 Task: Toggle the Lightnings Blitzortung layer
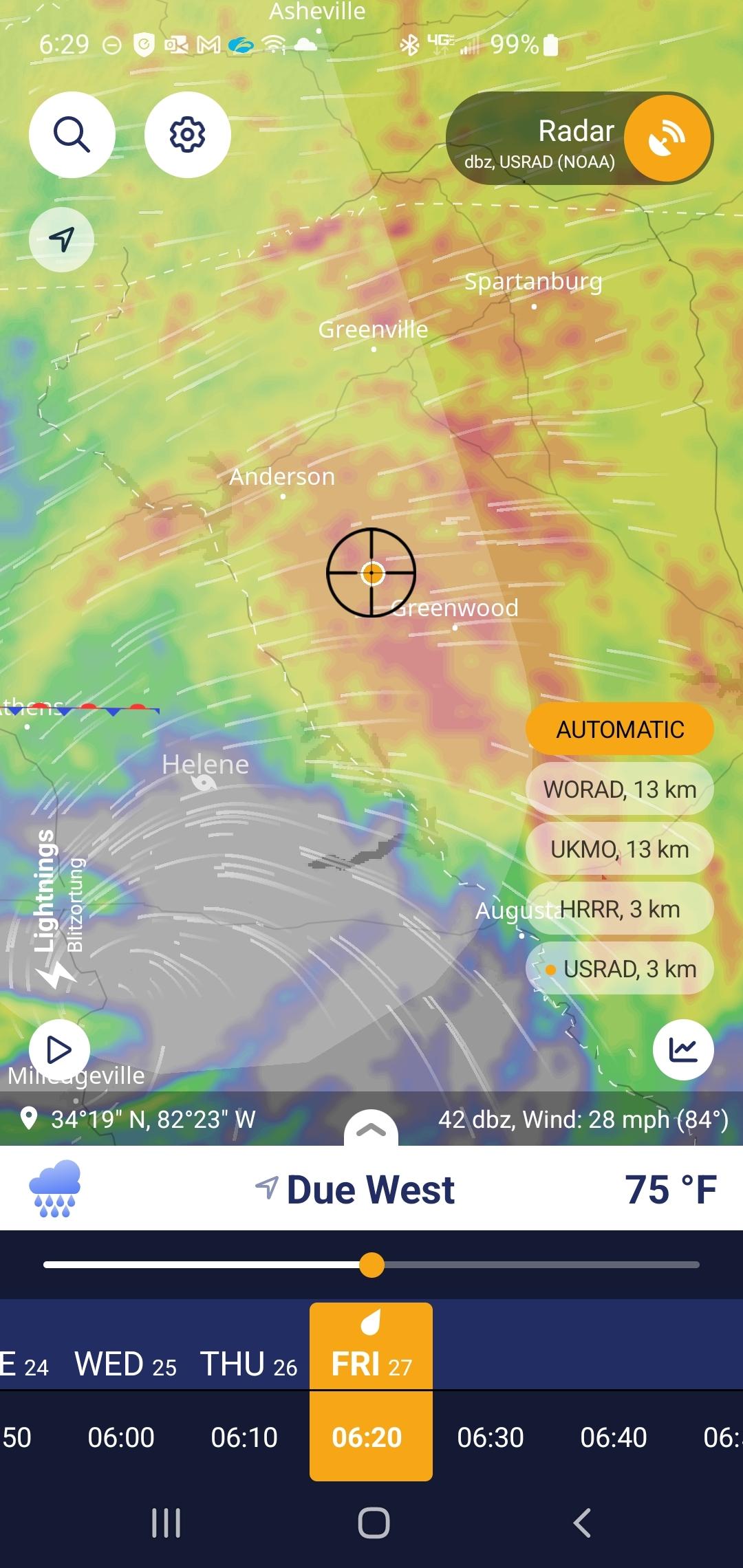[58, 908]
